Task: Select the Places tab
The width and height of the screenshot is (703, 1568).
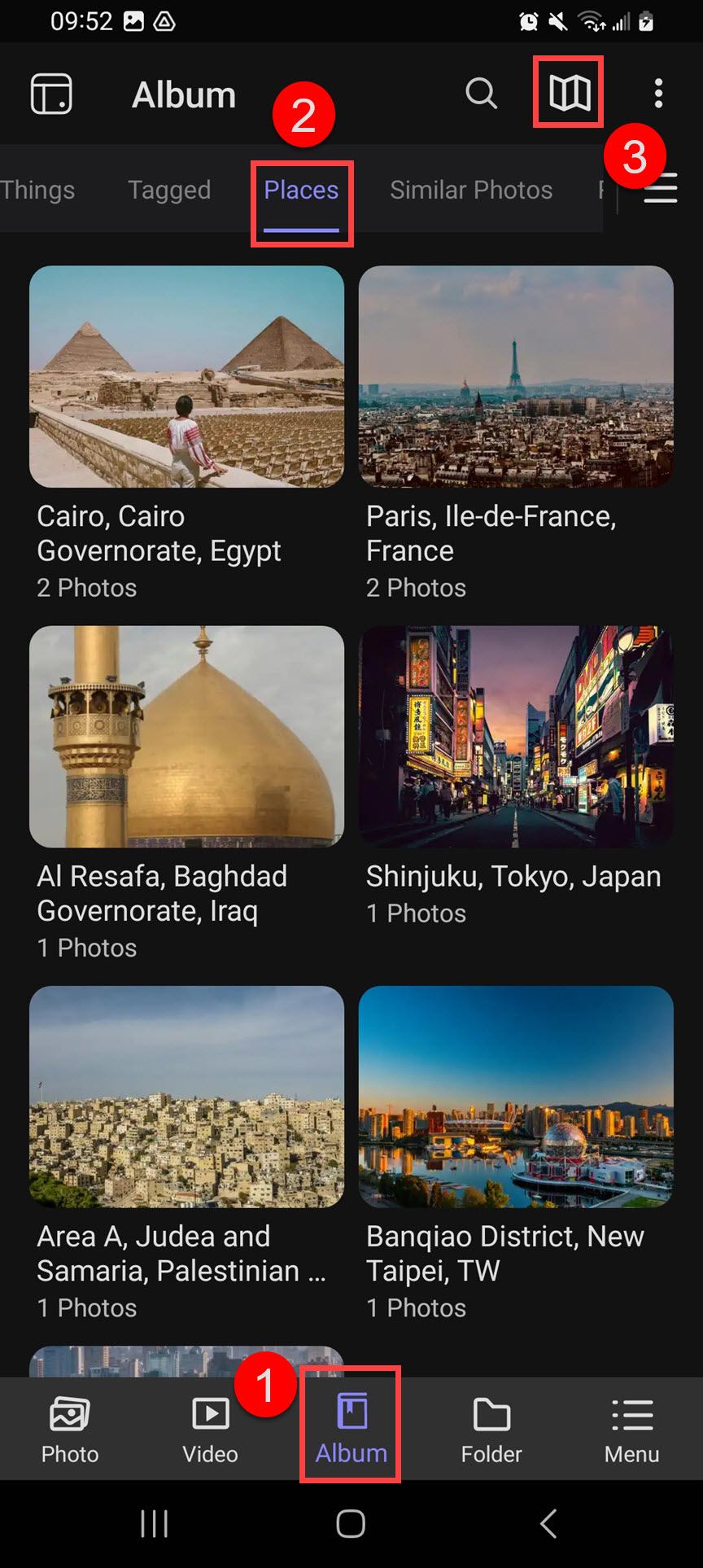Action: click(x=301, y=190)
